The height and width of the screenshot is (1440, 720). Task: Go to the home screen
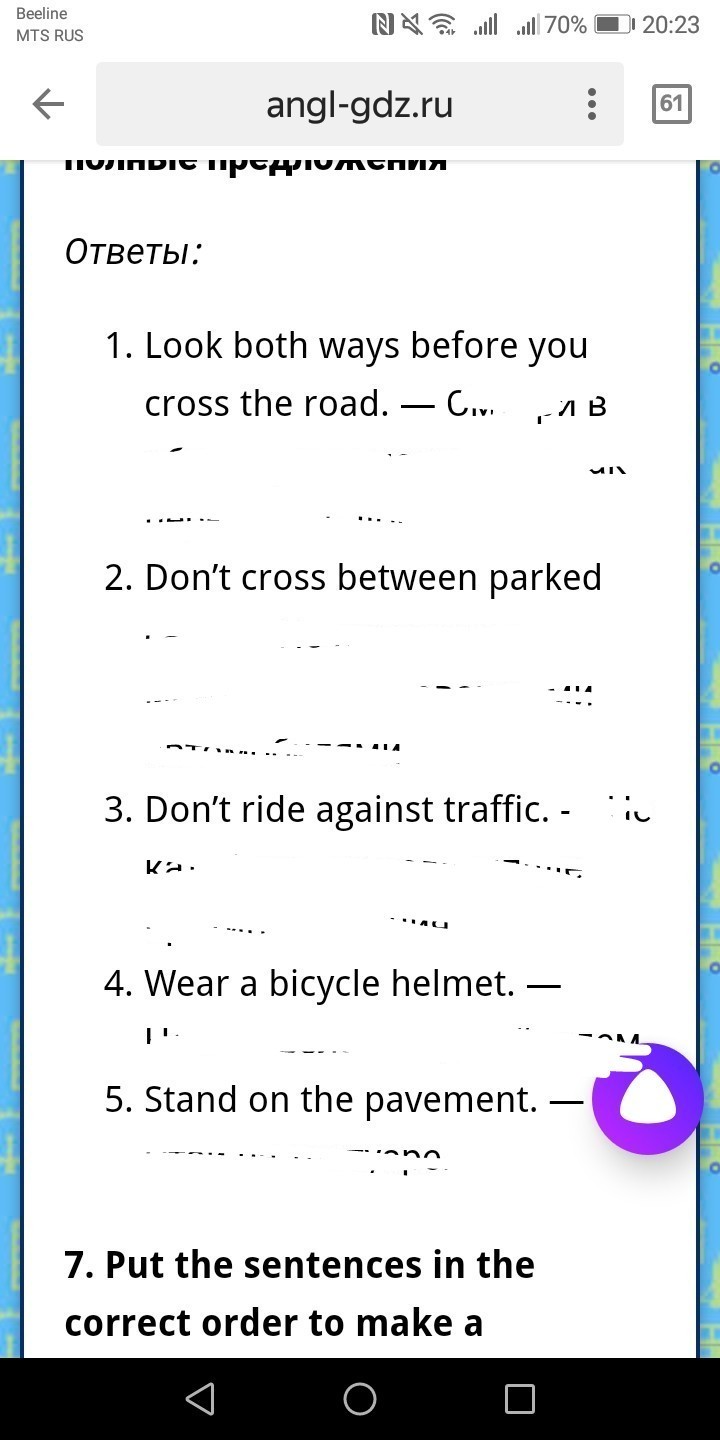[360, 1398]
